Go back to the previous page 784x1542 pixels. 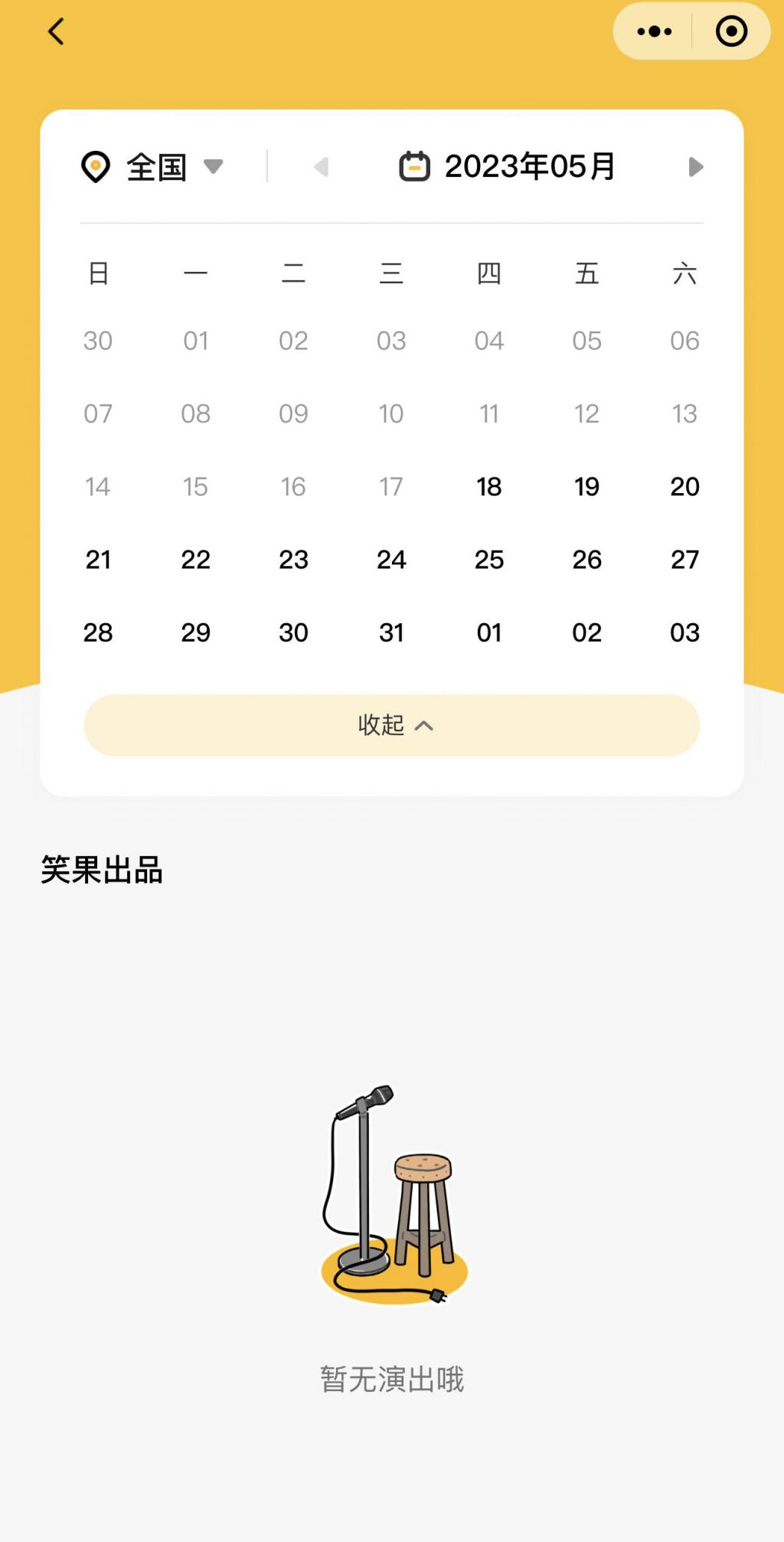coord(56,32)
